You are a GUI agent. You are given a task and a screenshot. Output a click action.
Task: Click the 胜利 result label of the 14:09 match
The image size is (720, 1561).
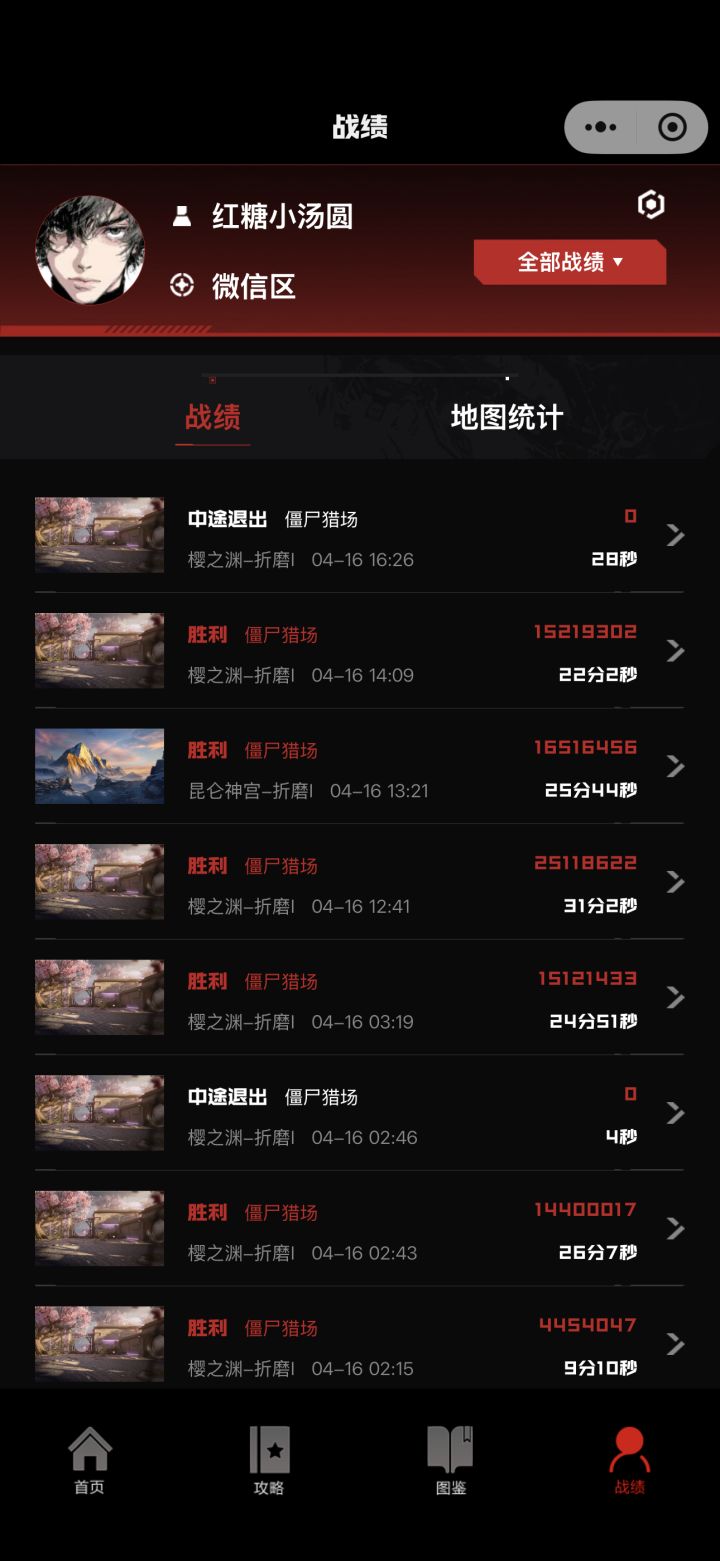(x=205, y=634)
